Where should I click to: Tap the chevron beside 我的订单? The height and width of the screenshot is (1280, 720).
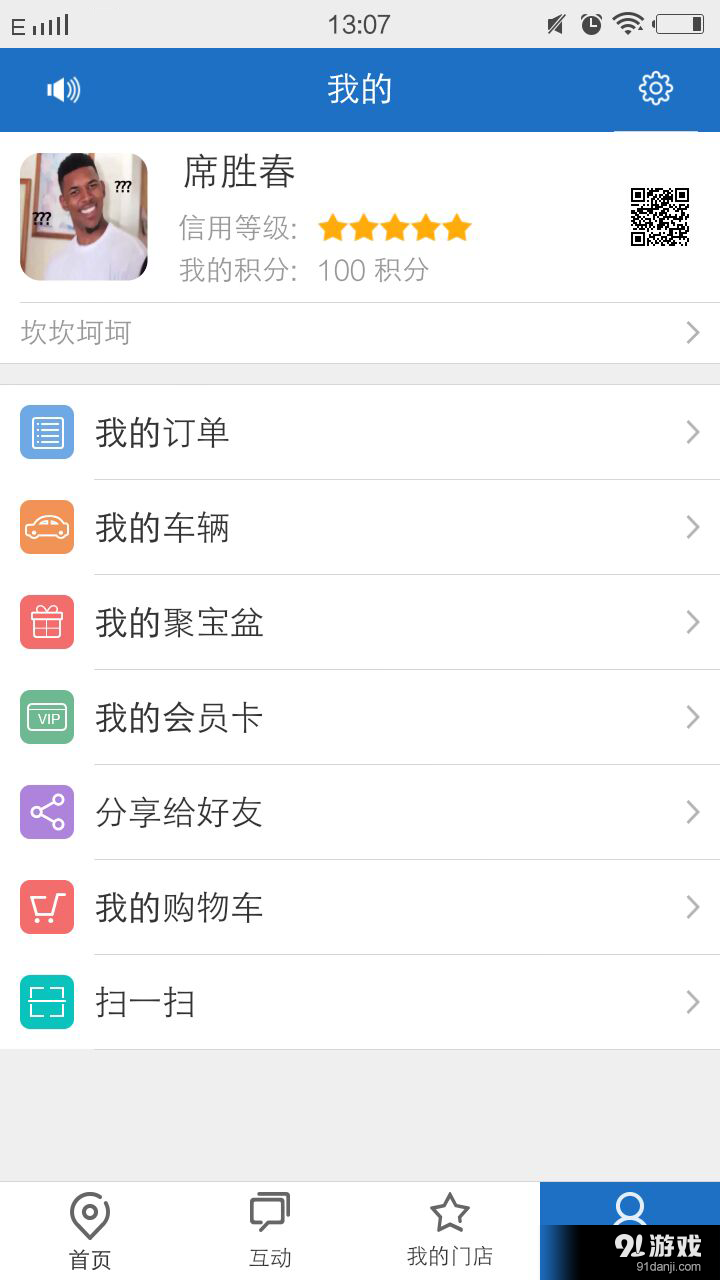[x=691, y=432]
